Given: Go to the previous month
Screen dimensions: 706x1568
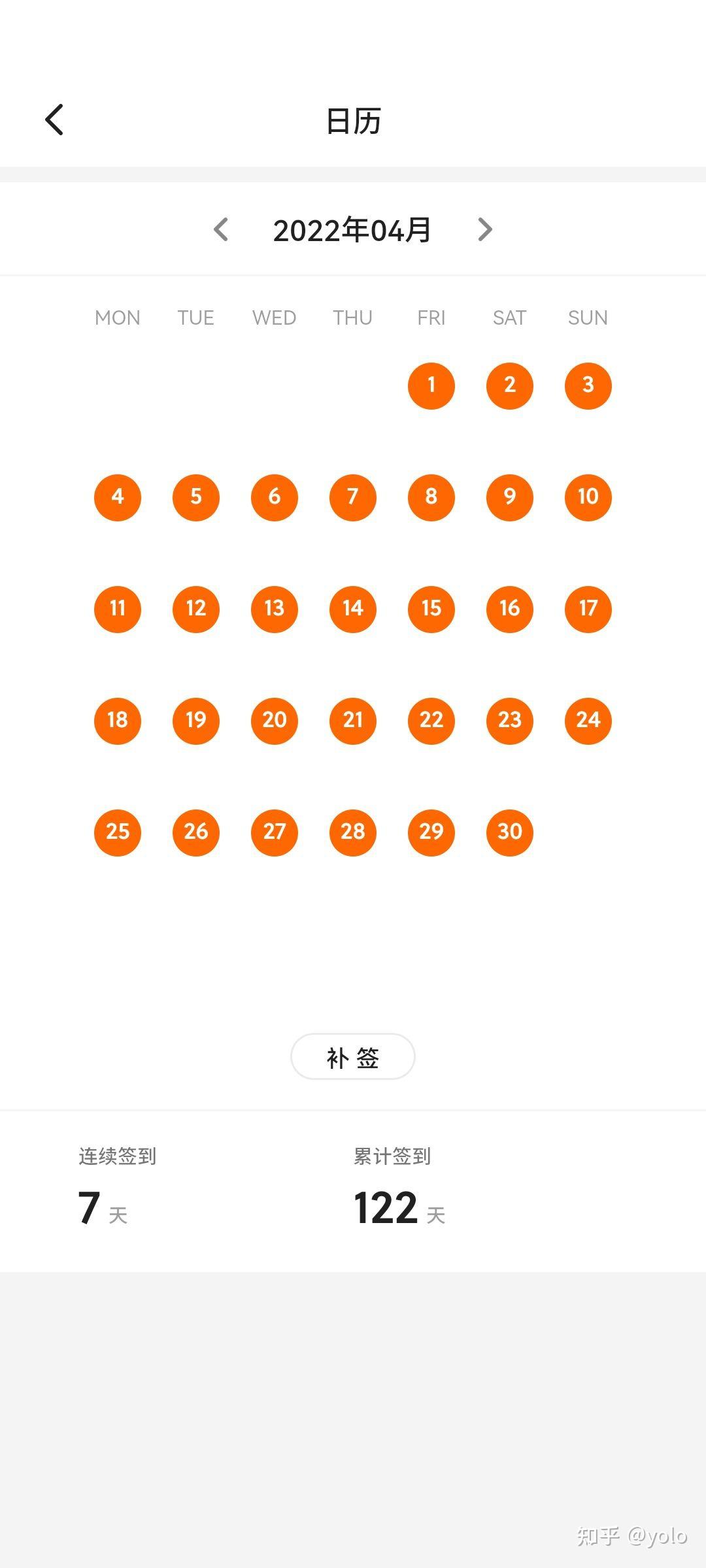Looking at the screenshot, I should point(221,229).
